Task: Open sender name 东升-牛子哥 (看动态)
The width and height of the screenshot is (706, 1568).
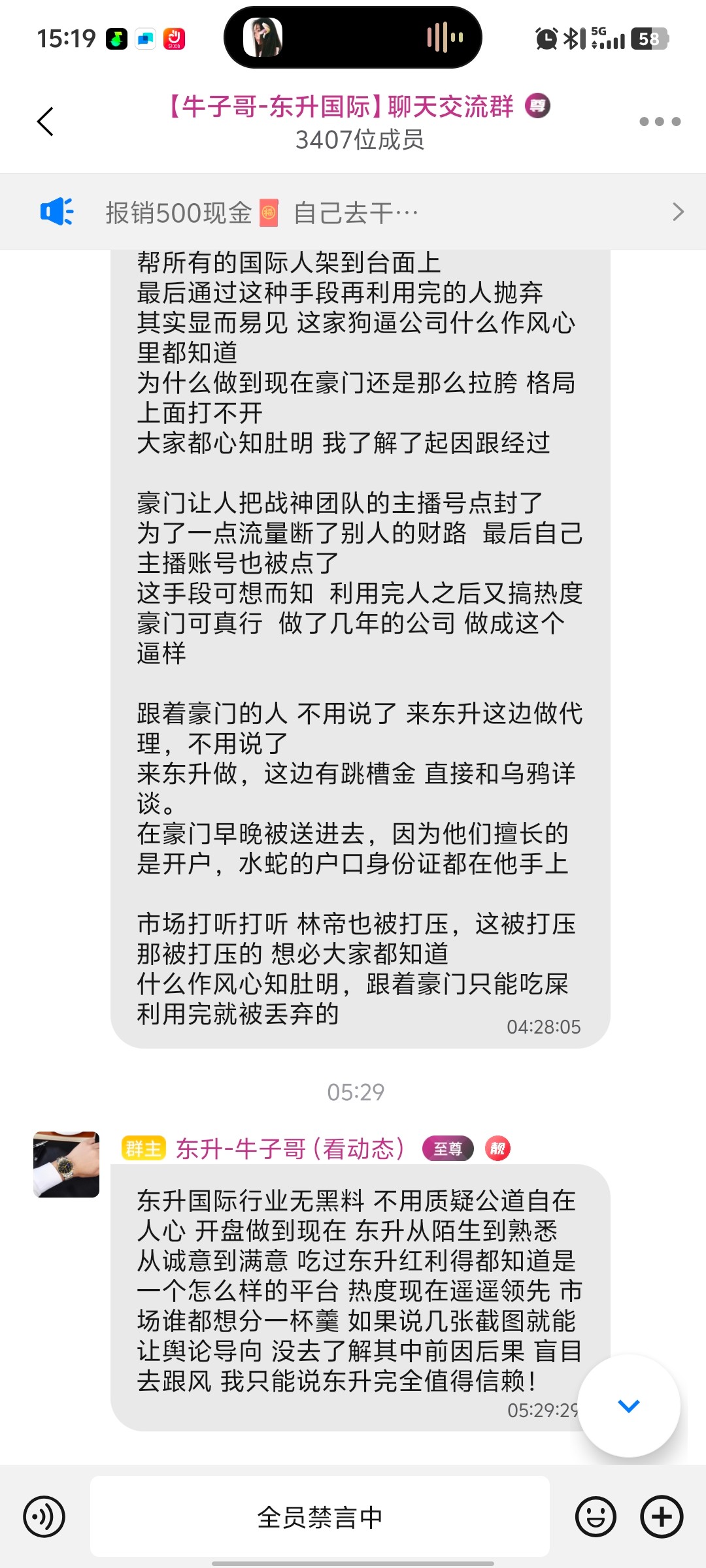Action: coord(290,1148)
